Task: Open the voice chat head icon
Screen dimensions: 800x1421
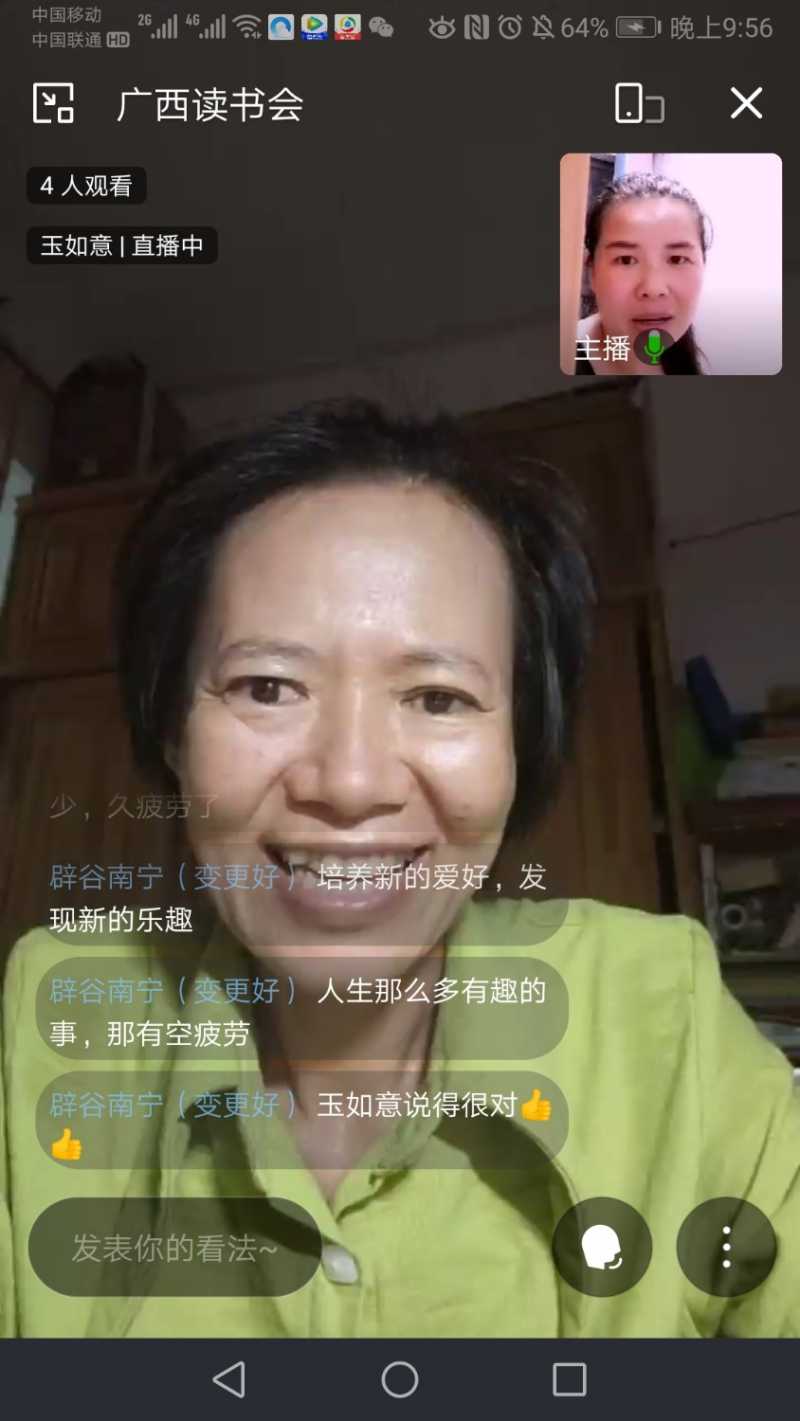Action: coord(602,1247)
